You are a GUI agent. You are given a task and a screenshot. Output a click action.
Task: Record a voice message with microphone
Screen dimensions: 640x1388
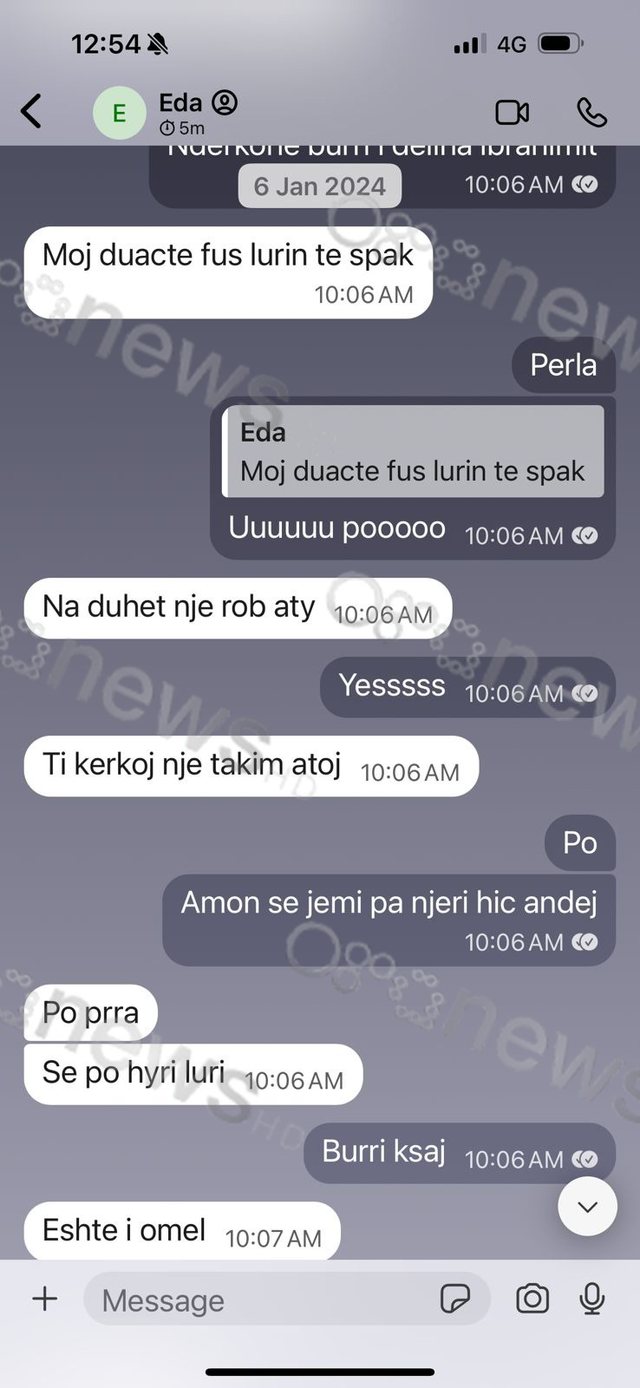[592, 1299]
